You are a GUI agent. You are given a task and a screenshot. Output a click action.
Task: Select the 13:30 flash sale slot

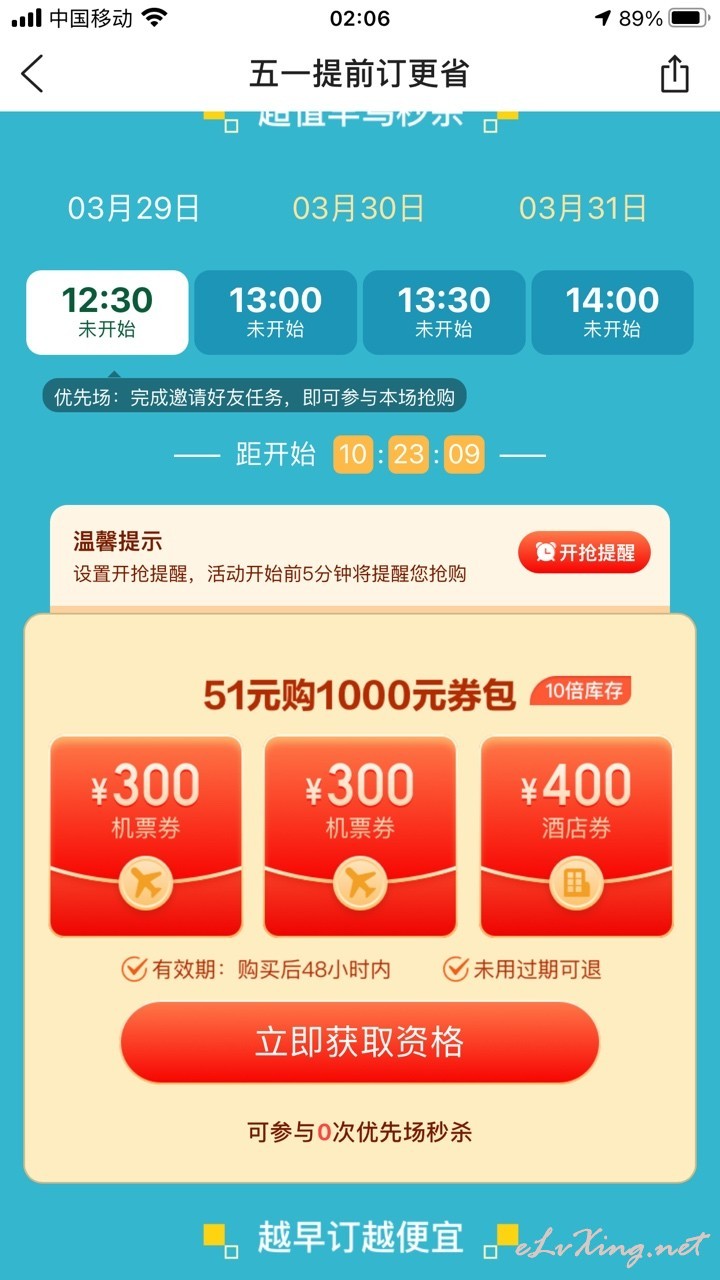443,312
